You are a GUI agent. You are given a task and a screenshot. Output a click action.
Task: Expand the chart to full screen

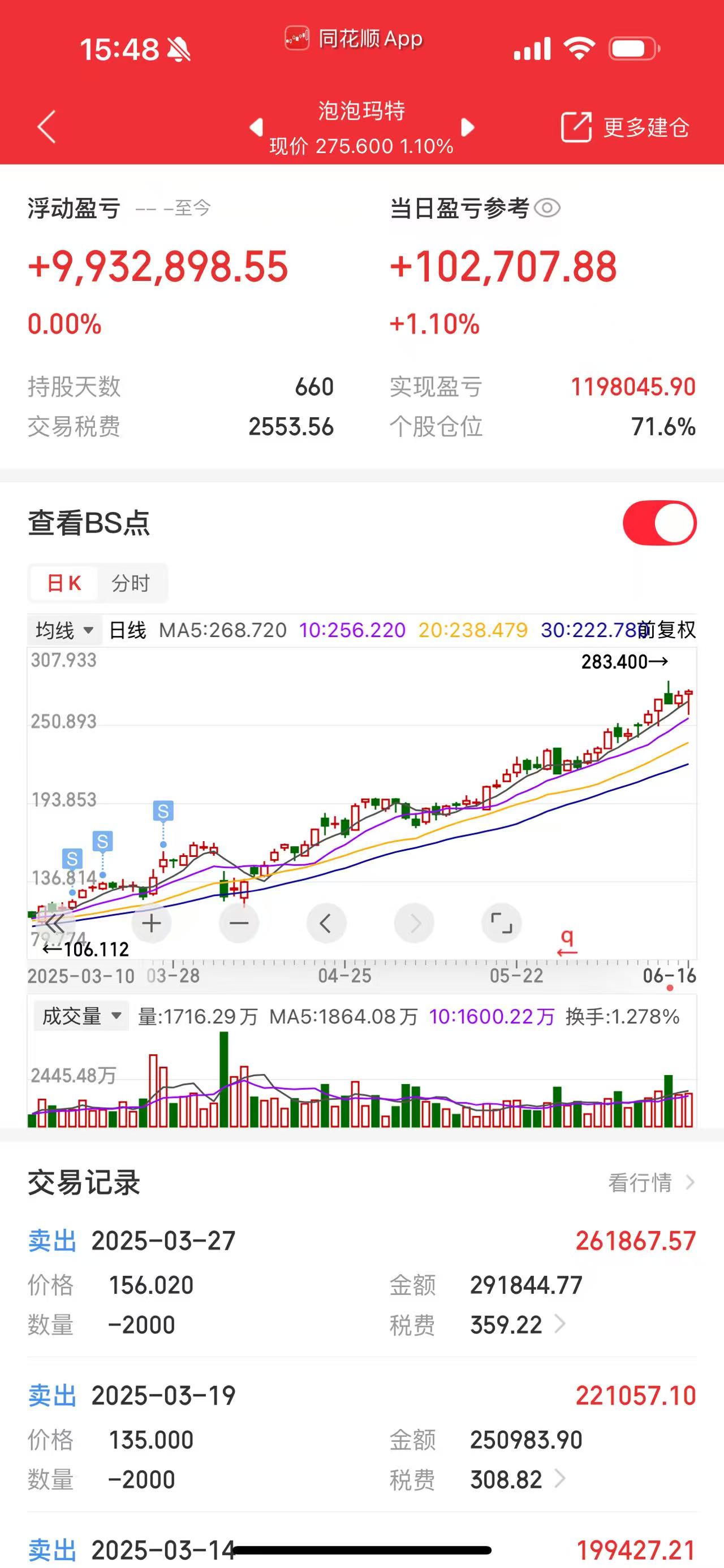click(x=501, y=924)
